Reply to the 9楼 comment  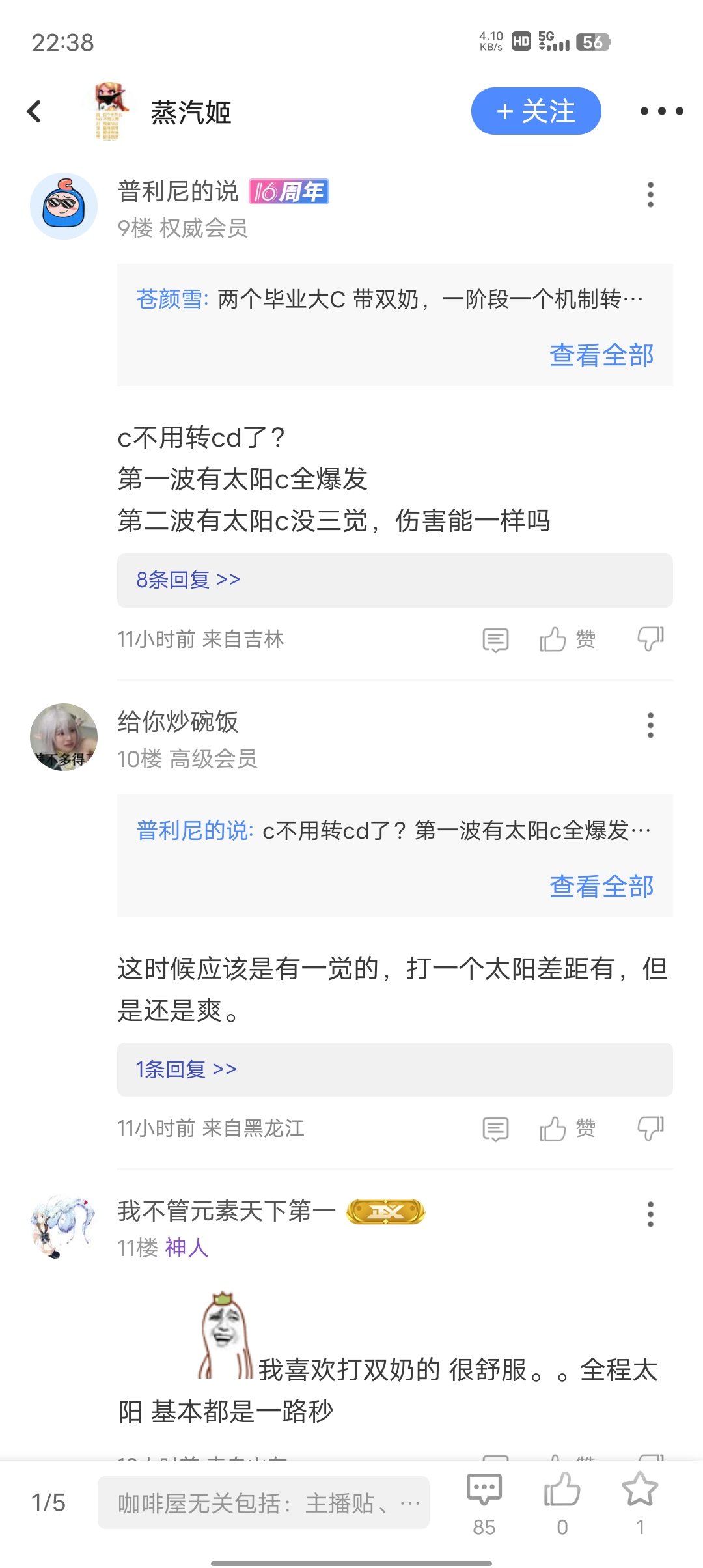(x=495, y=639)
